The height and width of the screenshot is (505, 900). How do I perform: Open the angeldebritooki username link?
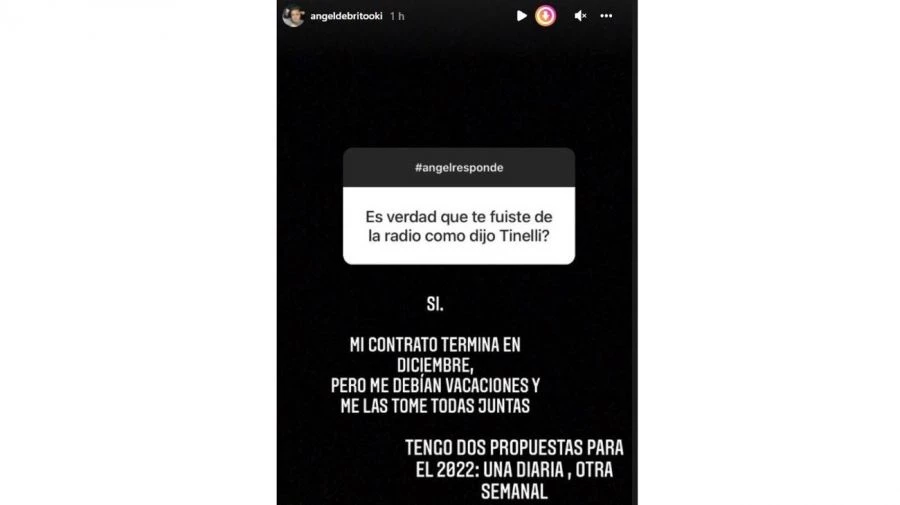pos(347,16)
